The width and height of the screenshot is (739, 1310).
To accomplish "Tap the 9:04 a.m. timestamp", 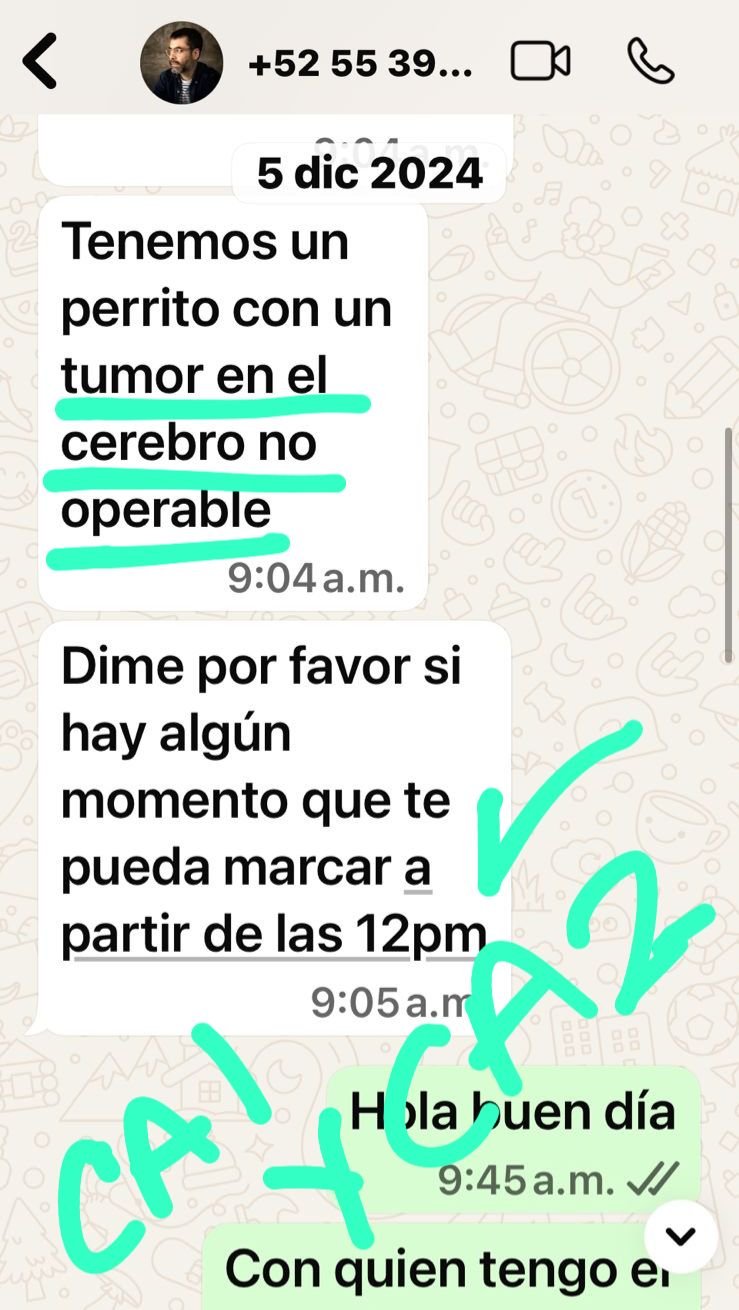I will 320,578.
